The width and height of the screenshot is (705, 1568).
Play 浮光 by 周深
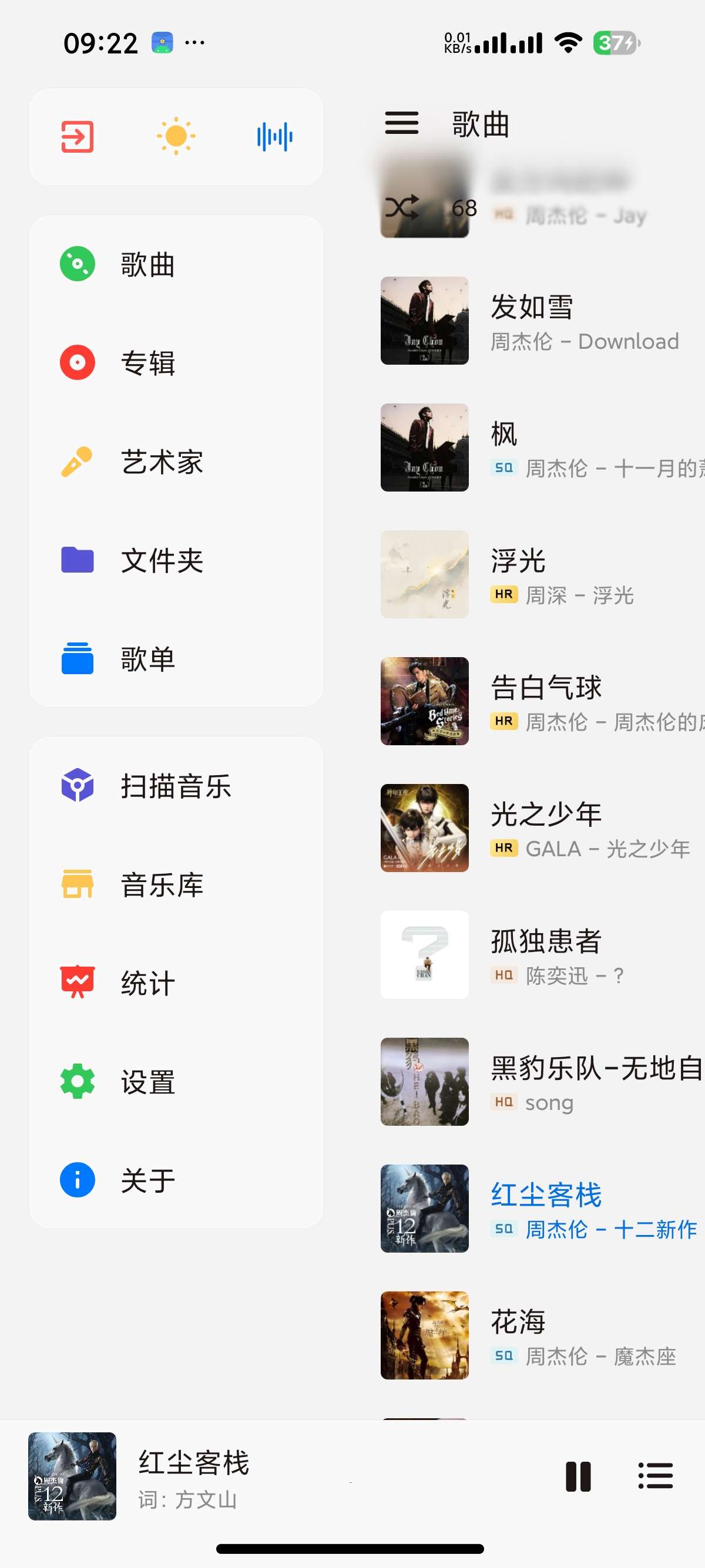pyautogui.click(x=542, y=574)
